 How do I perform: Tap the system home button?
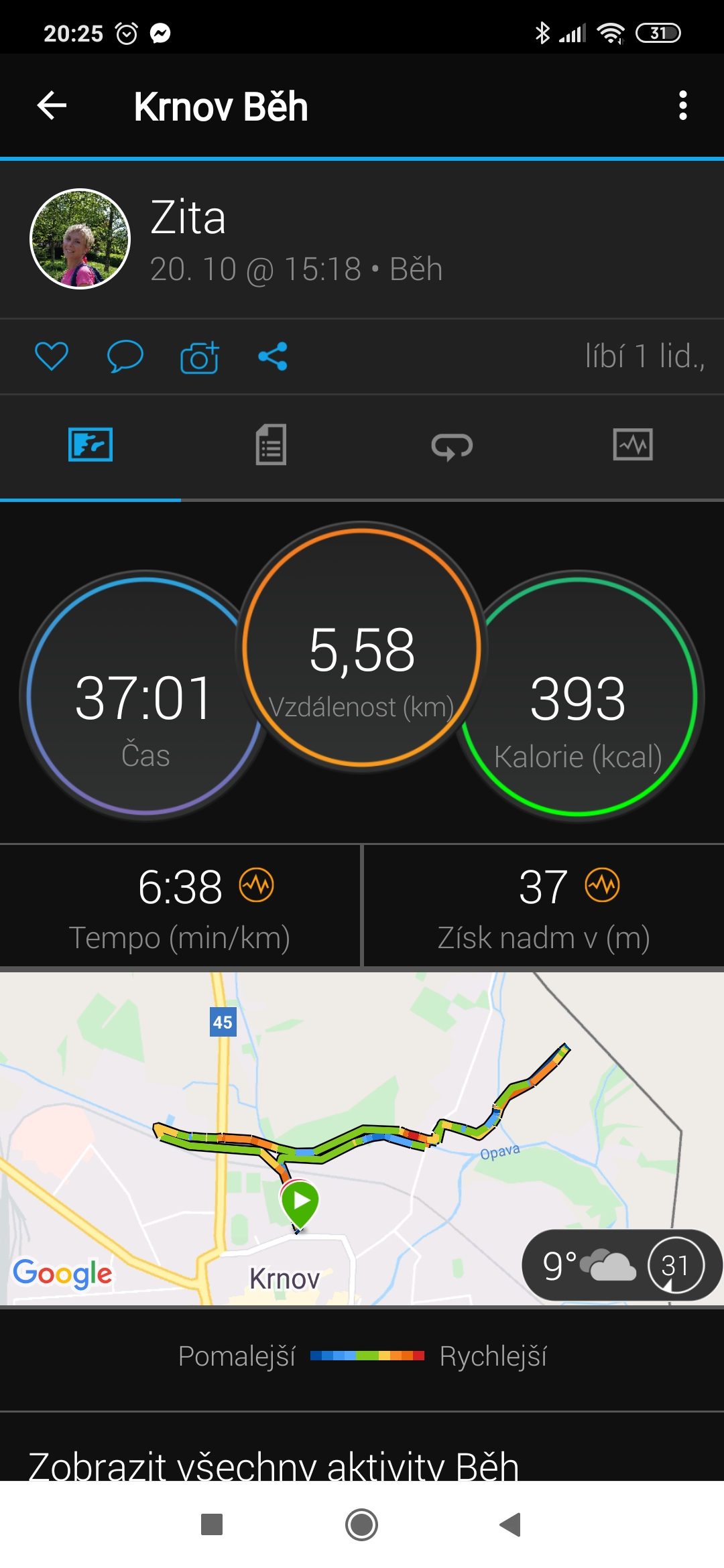click(x=361, y=1524)
